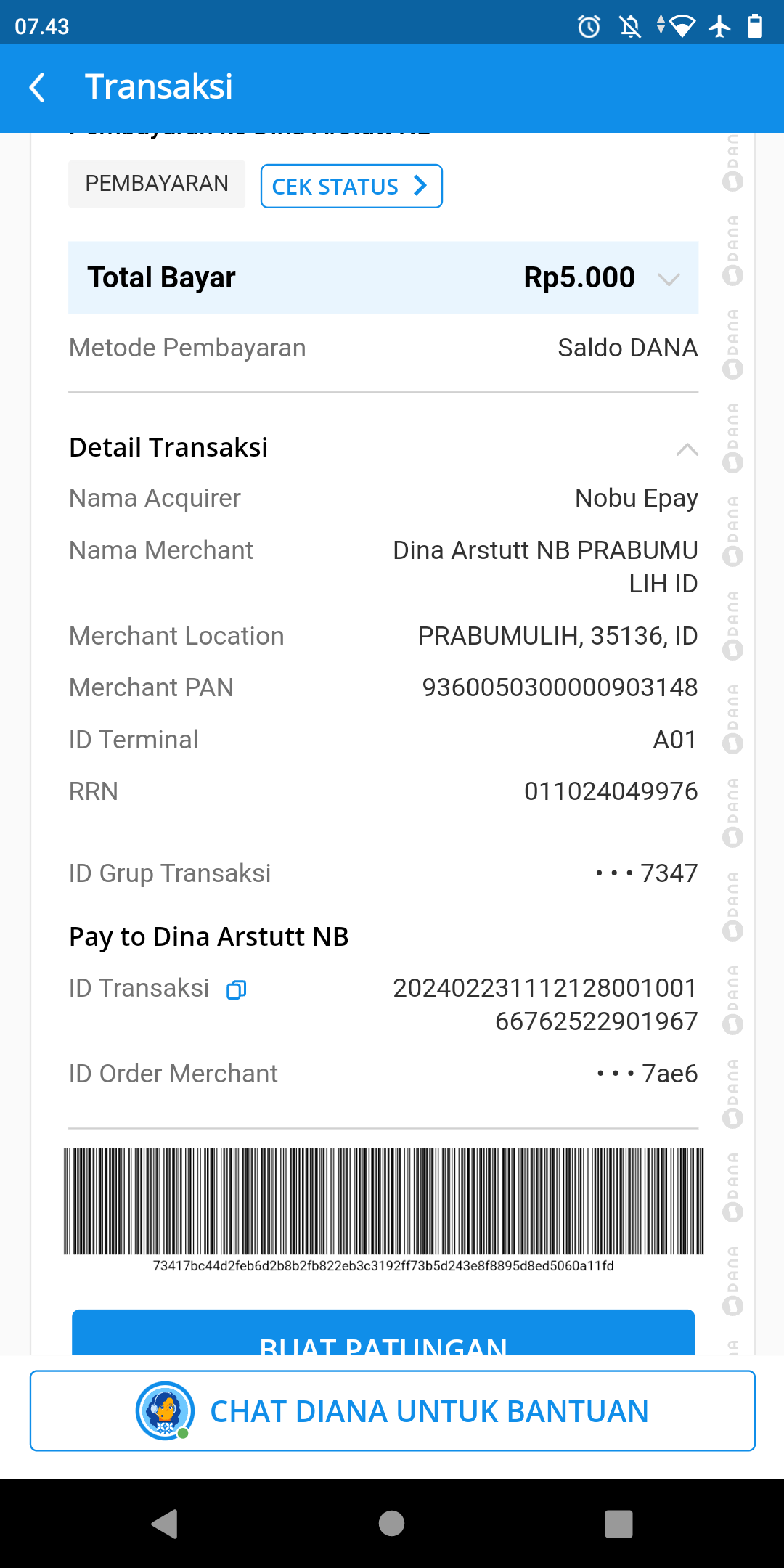Tap the CEK STATUS button
The image size is (784, 1568).
pos(351,187)
